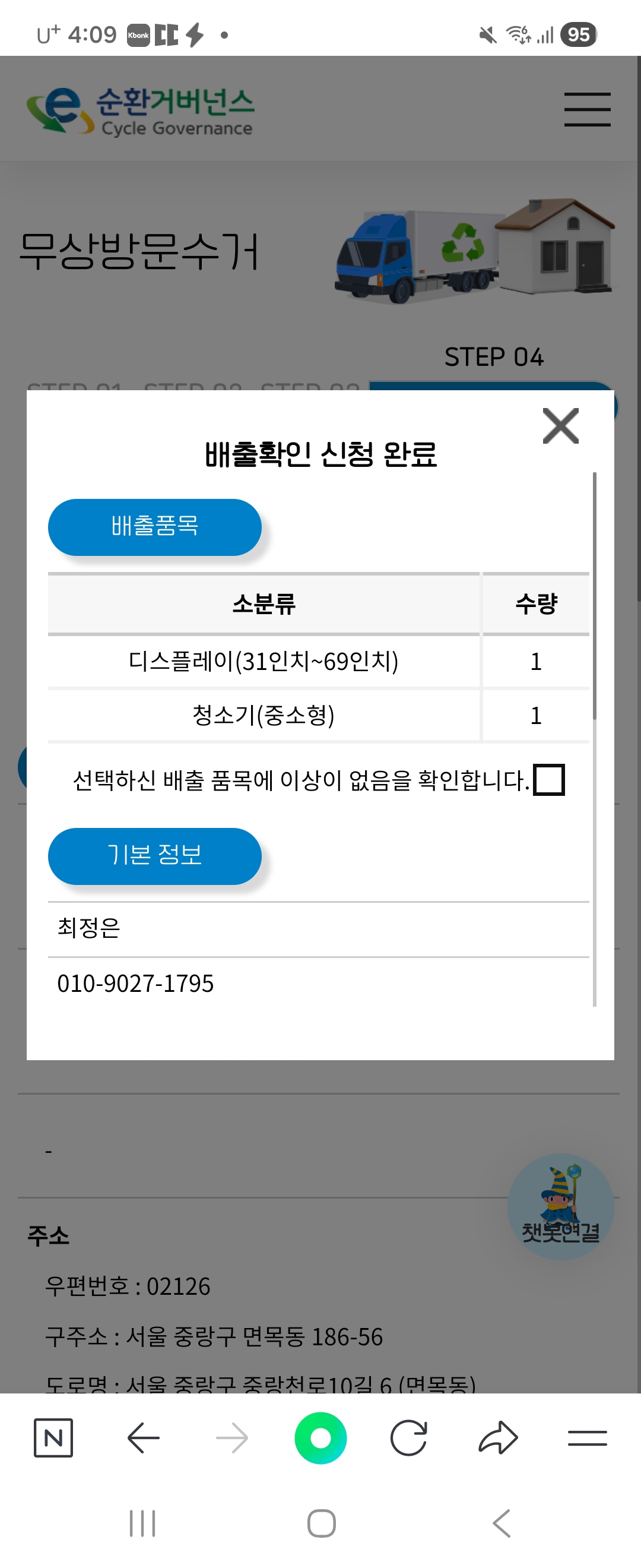Viewport: 641px width, 1568px height.
Task: Reload the current page
Action: pyautogui.click(x=409, y=1438)
